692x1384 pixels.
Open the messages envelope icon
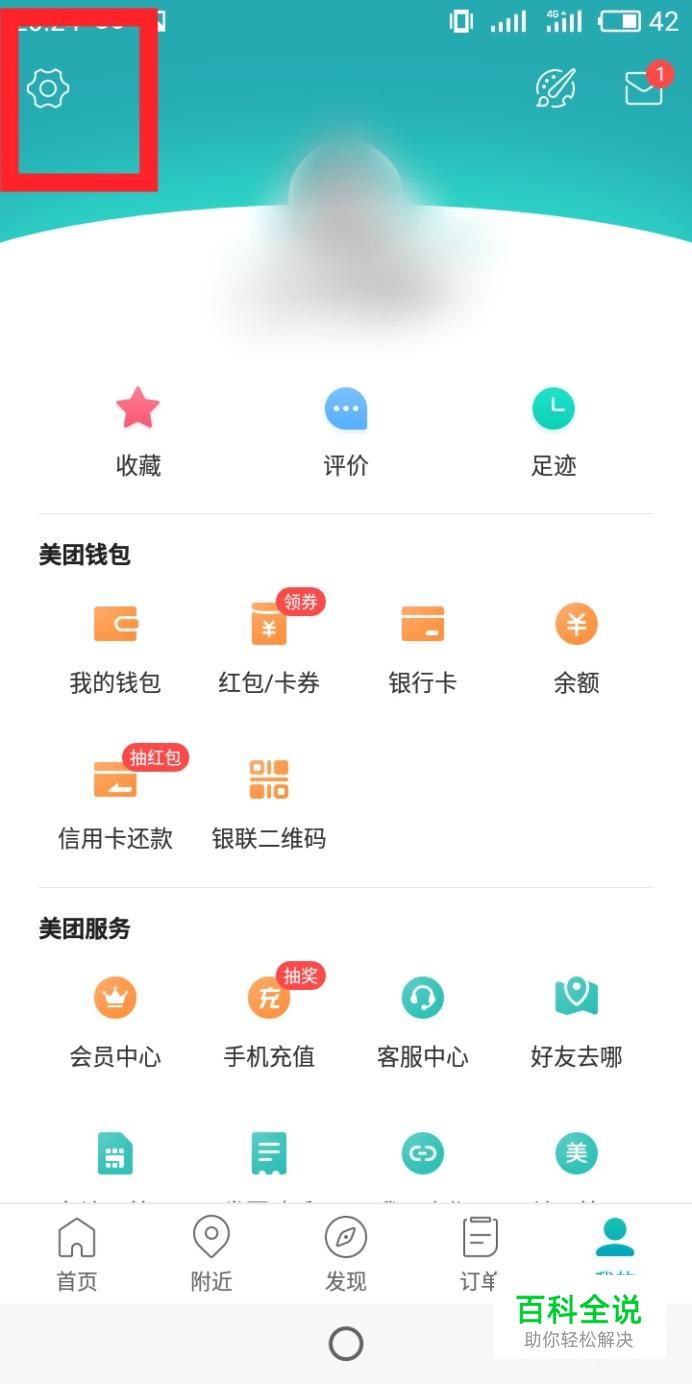click(645, 88)
